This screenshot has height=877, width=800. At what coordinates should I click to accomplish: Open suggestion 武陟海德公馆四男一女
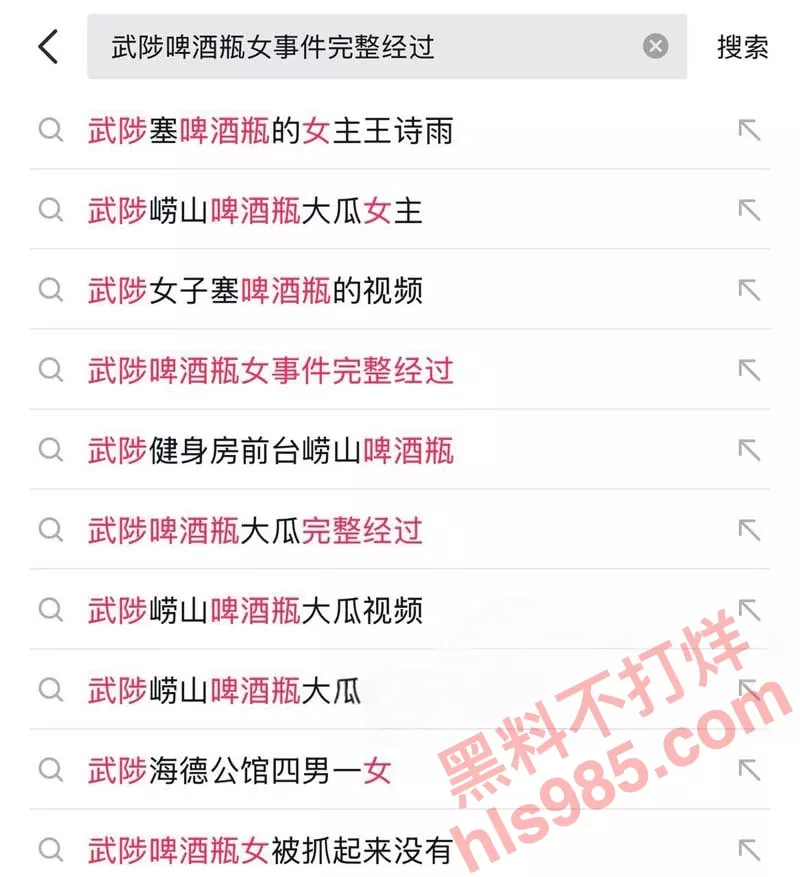coord(240,770)
